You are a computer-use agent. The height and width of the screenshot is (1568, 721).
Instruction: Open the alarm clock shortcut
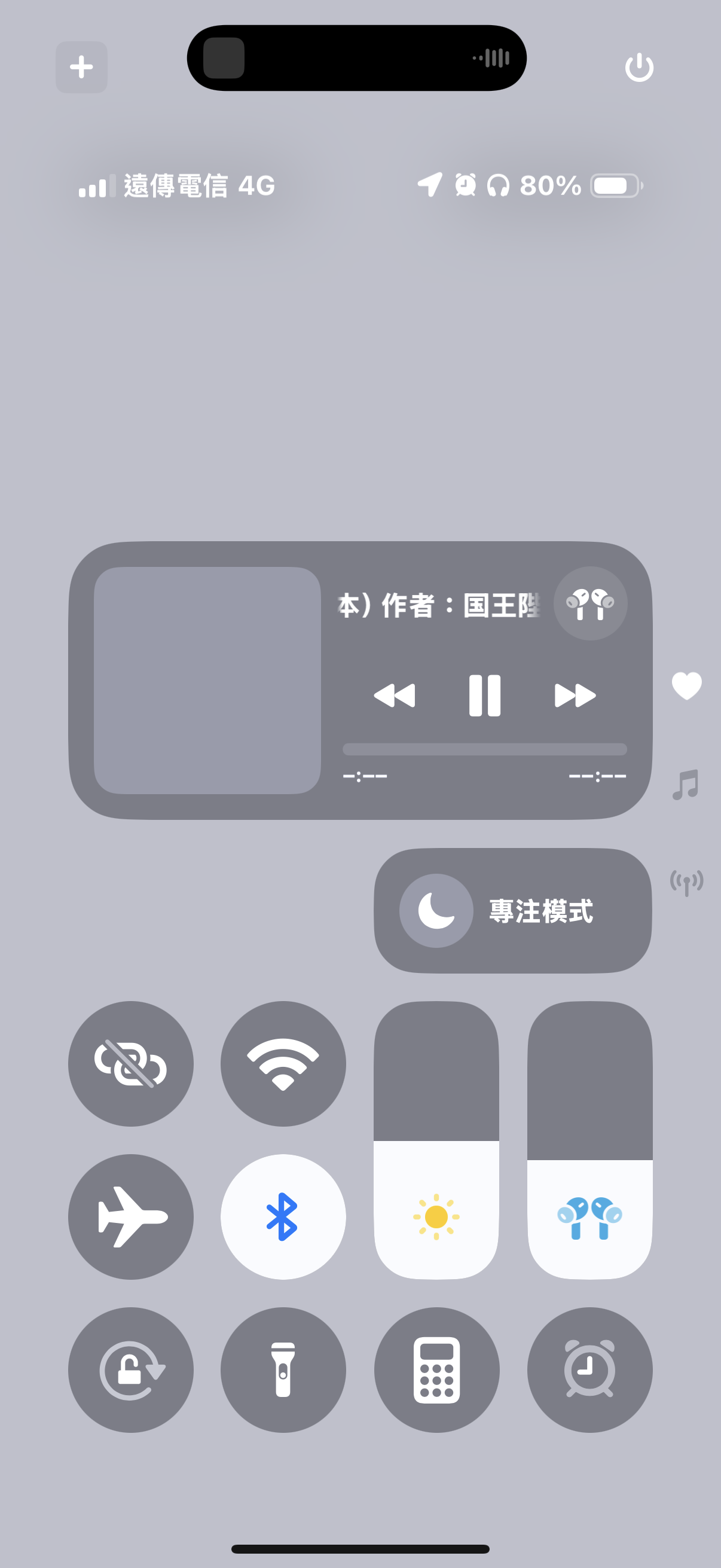[x=589, y=1369]
